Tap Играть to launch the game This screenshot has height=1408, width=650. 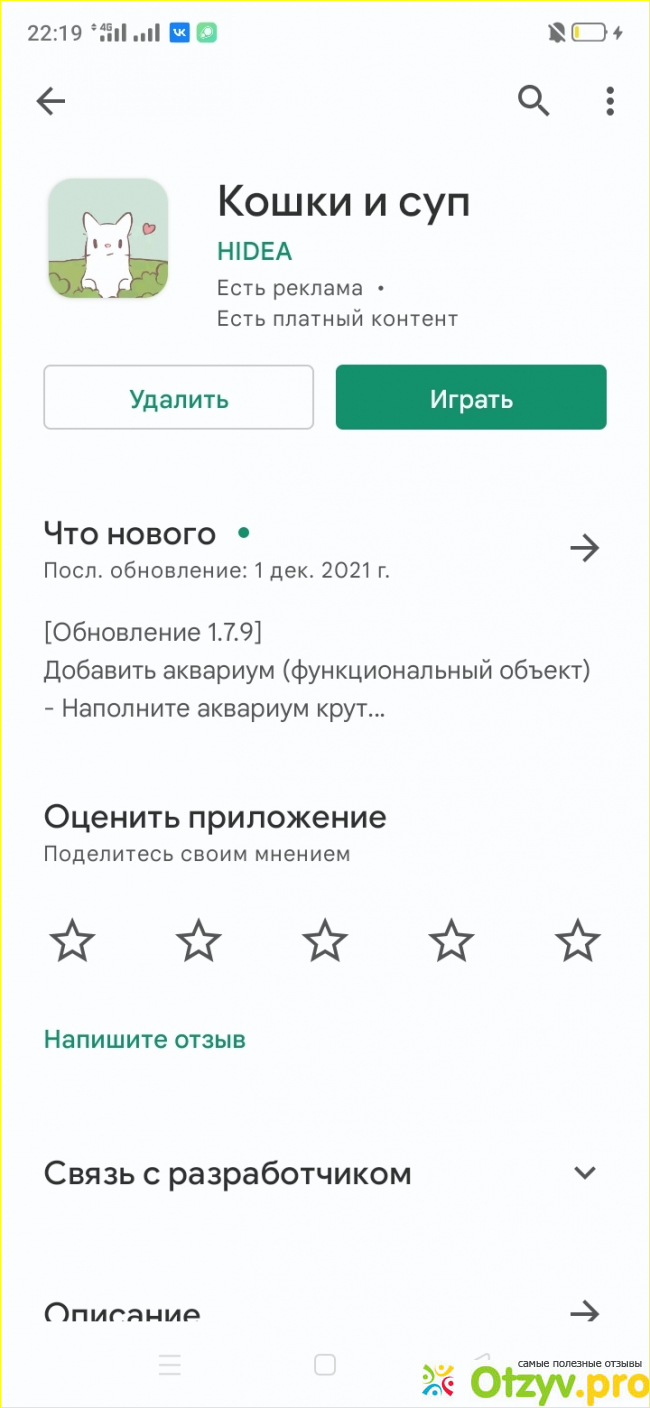[471, 398]
